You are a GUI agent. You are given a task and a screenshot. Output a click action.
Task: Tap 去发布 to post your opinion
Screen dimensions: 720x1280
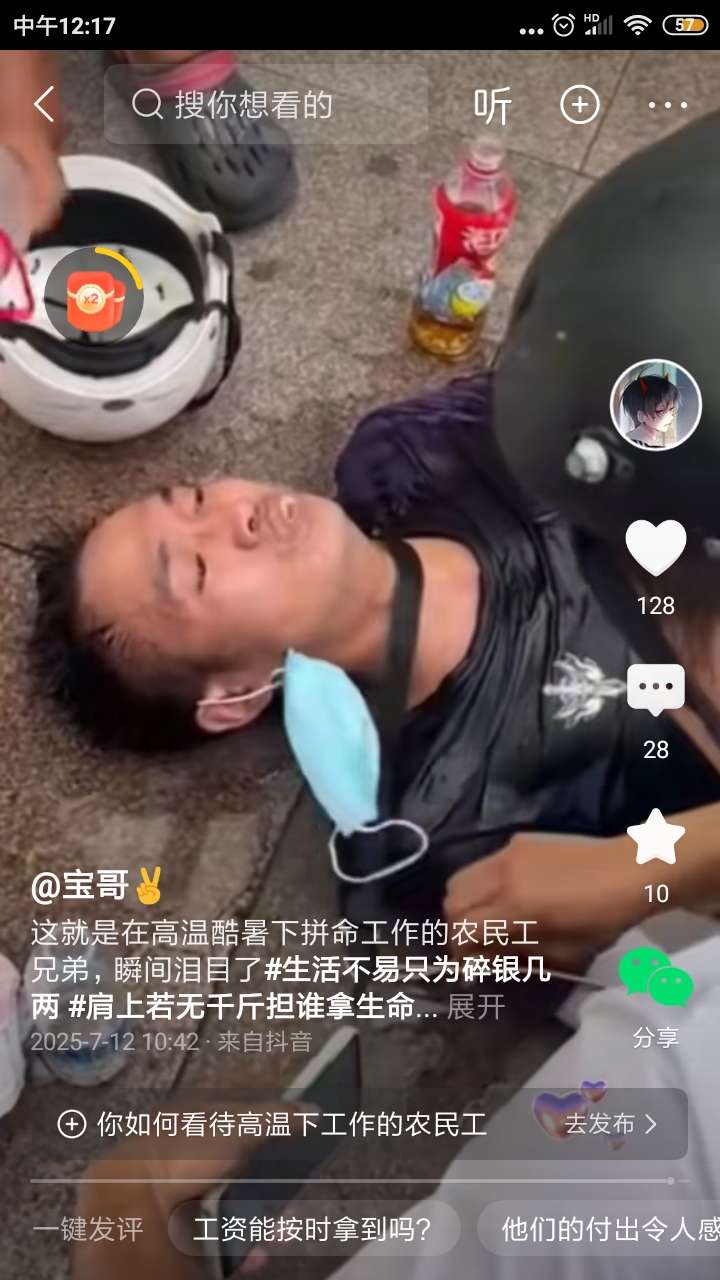coord(610,1124)
